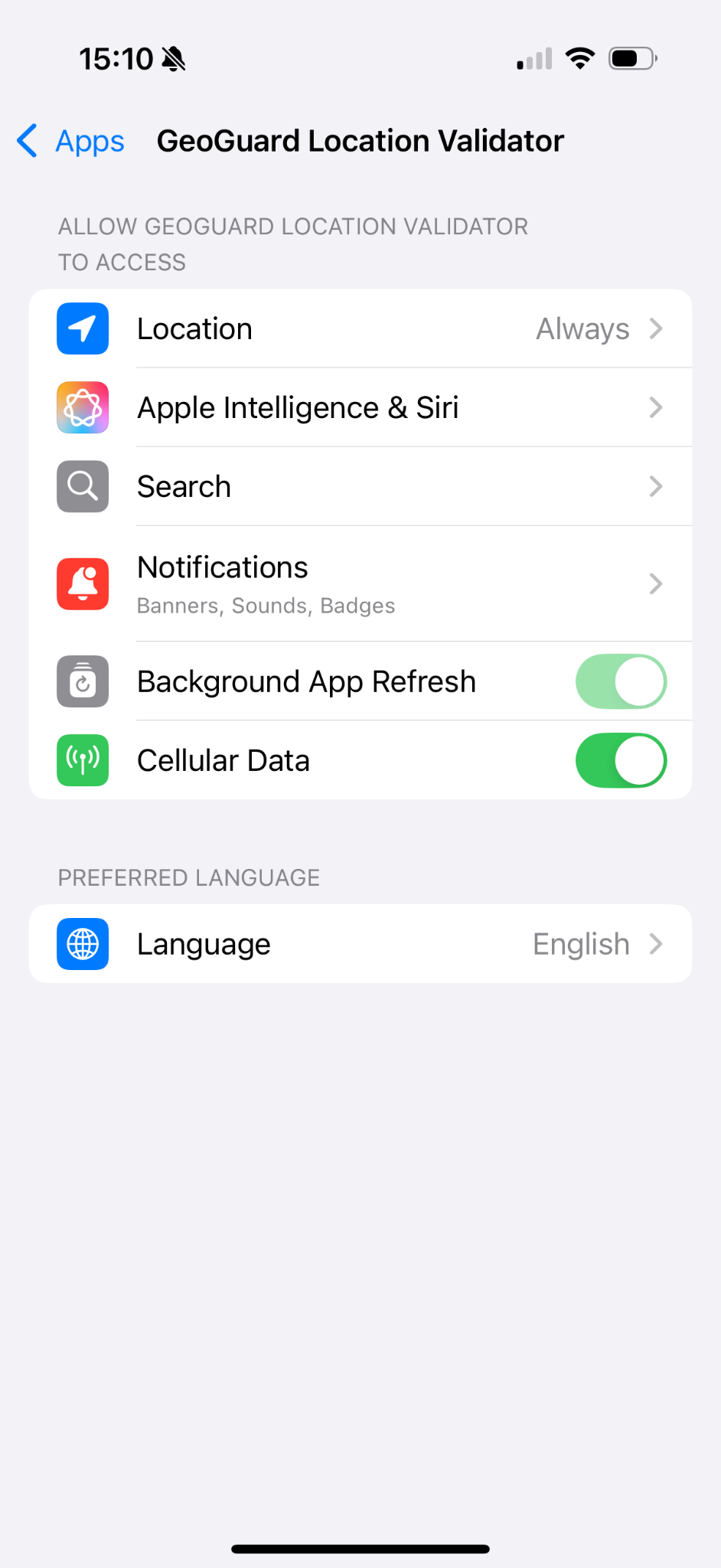Click the back chevron next to Apps
Image resolution: width=721 pixels, height=1568 pixels.
(27, 141)
